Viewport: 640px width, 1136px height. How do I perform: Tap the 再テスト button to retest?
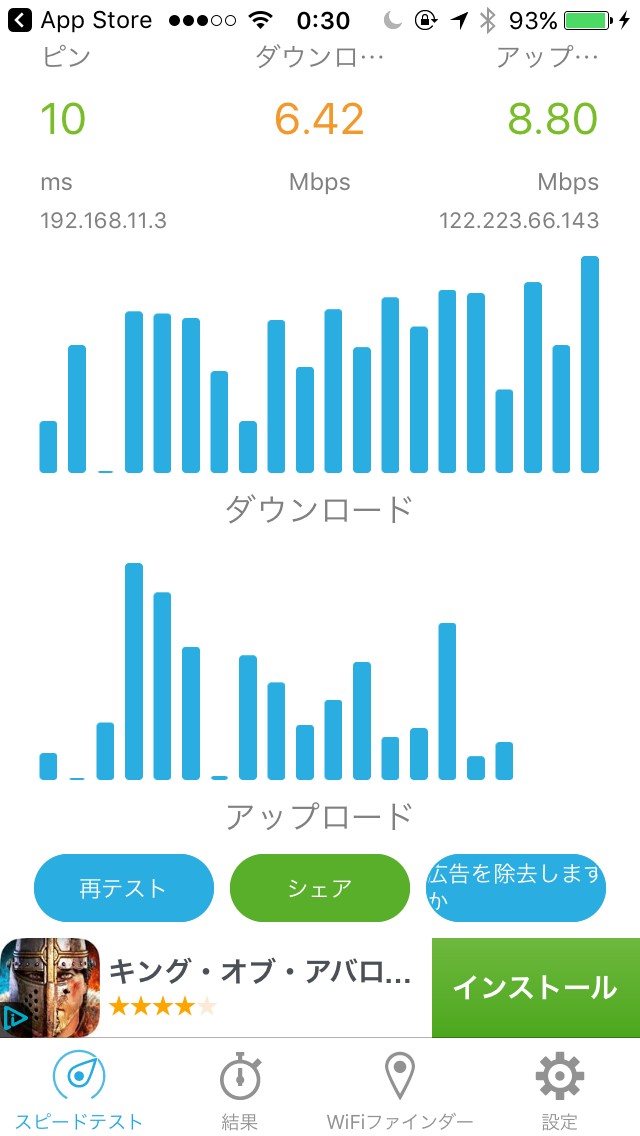(x=124, y=888)
